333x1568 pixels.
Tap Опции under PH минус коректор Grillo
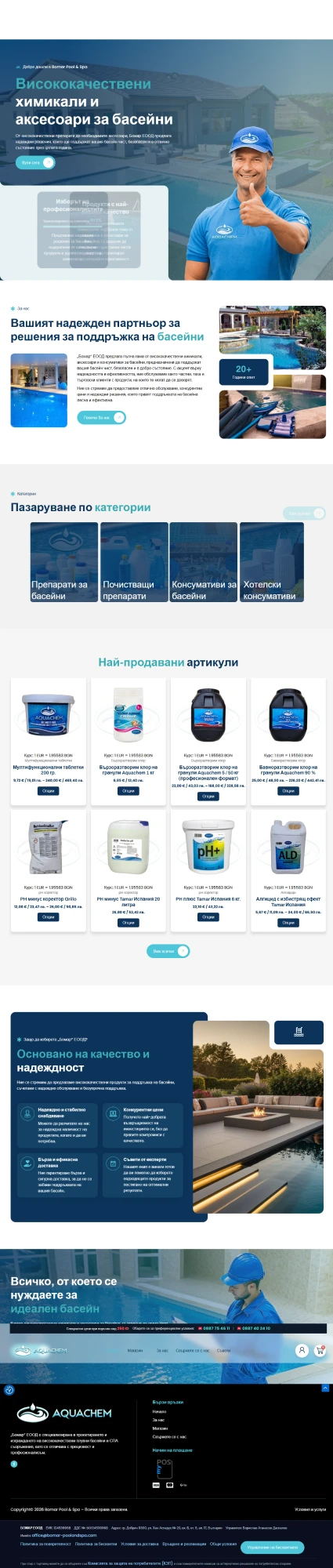tap(49, 916)
